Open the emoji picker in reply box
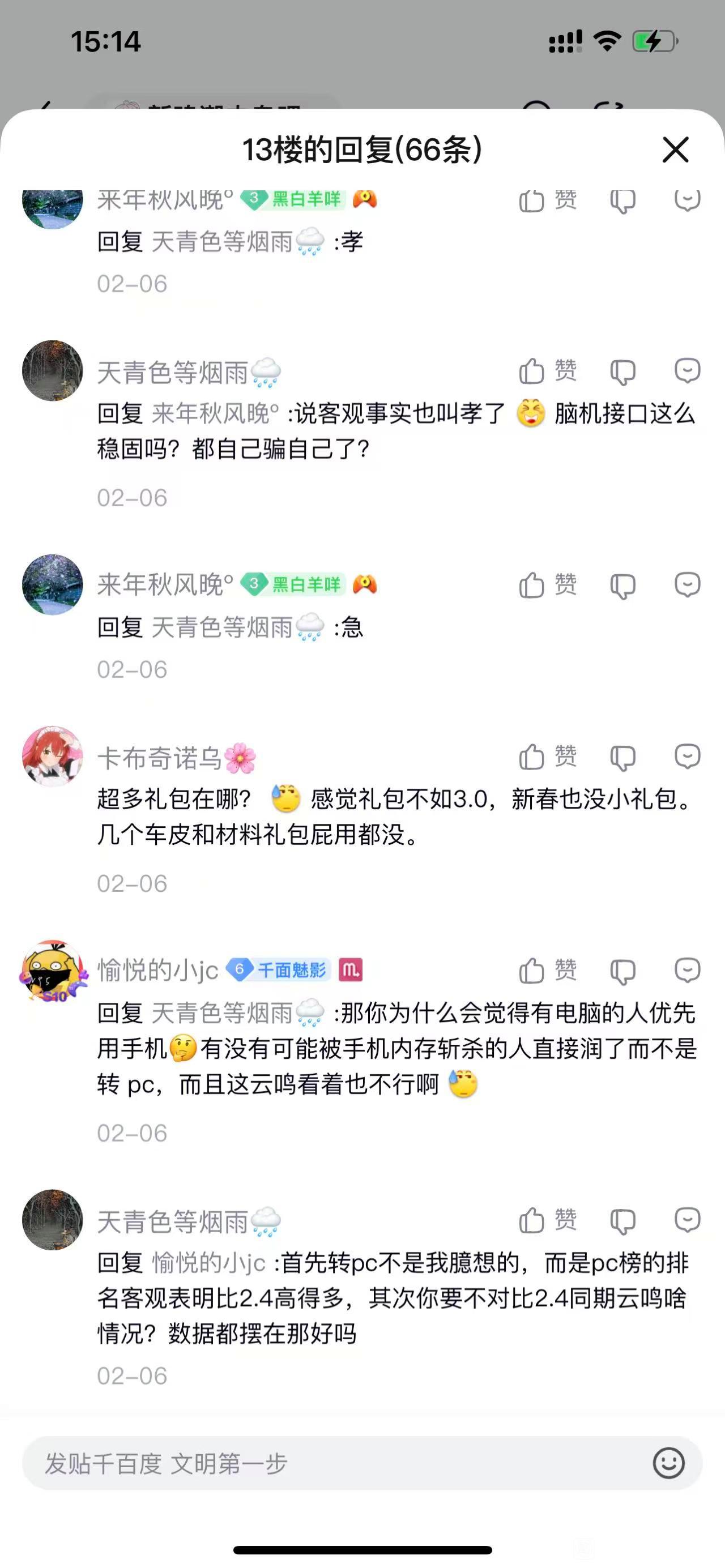Image resolution: width=725 pixels, height=1568 pixels. point(668,1463)
